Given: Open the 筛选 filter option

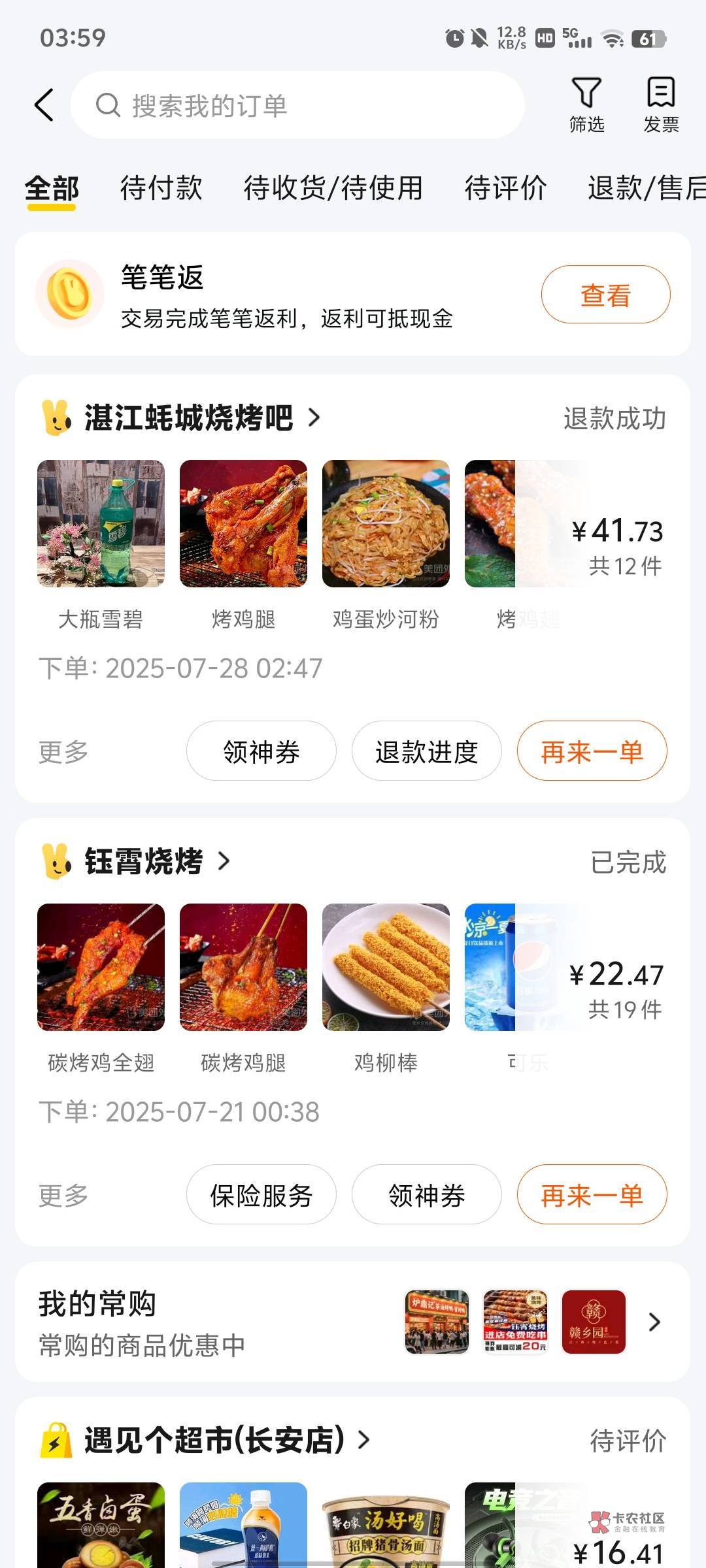Looking at the screenshot, I should point(586,105).
